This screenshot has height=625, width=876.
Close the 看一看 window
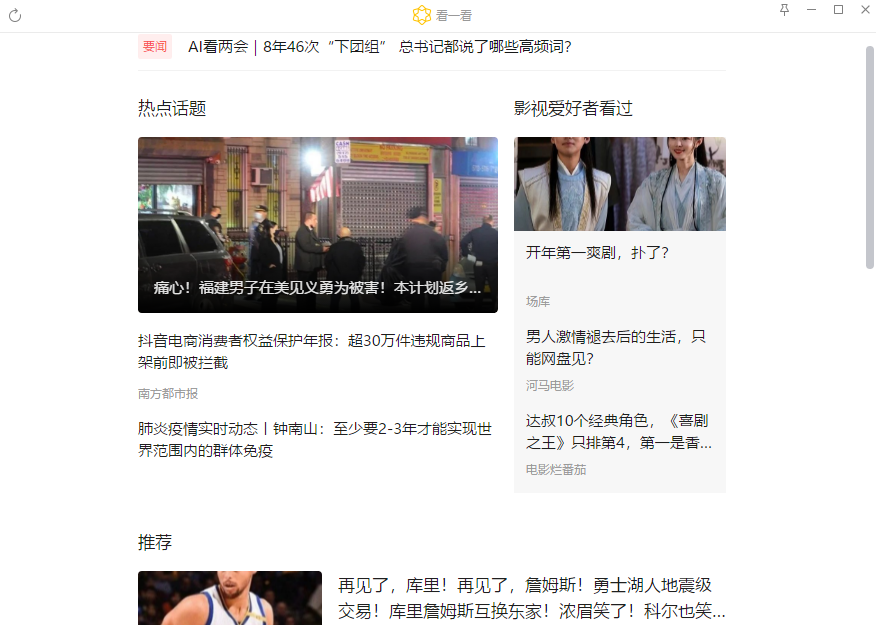[864, 10]
